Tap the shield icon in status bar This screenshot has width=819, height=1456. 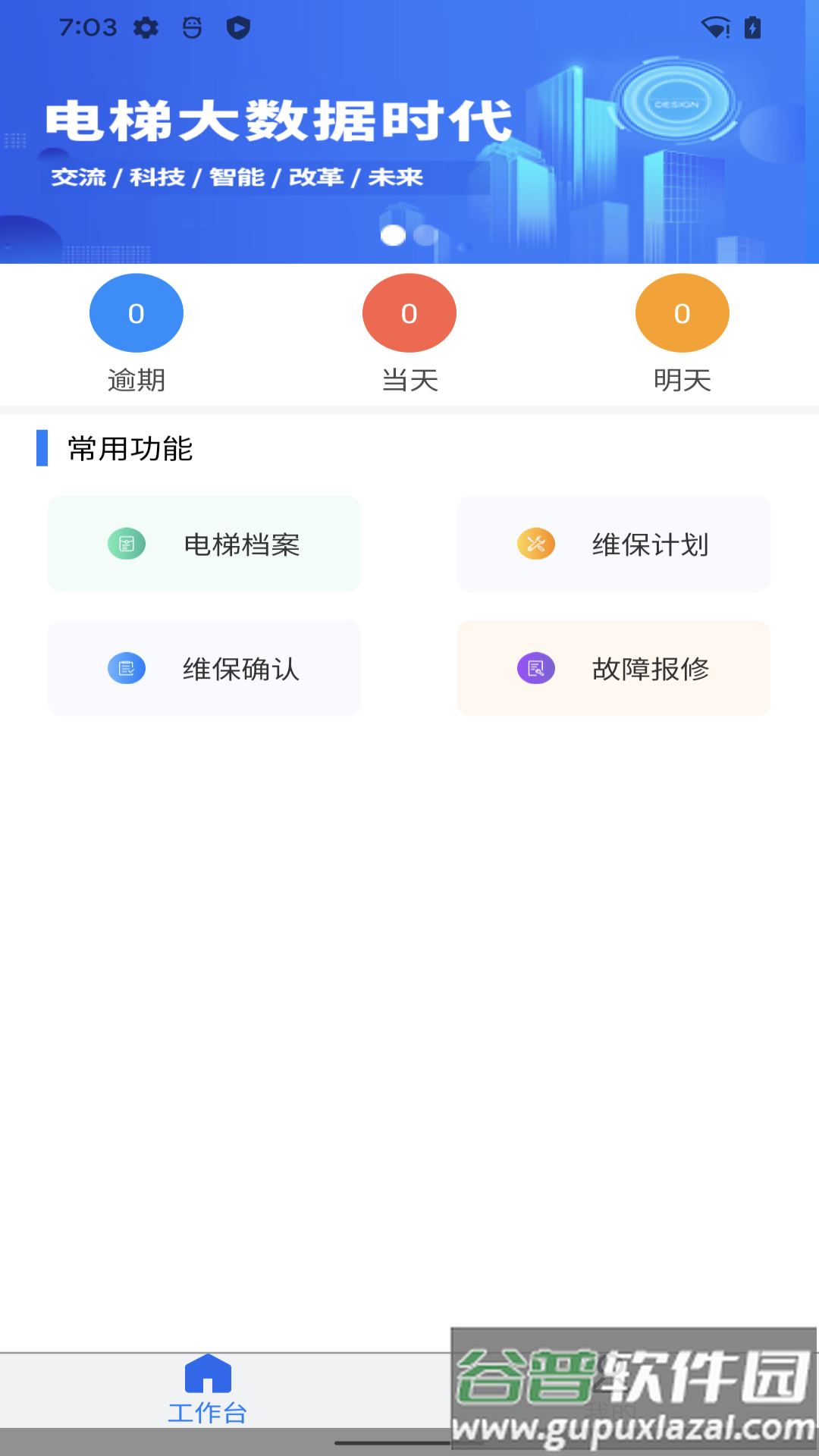point(237,28)
